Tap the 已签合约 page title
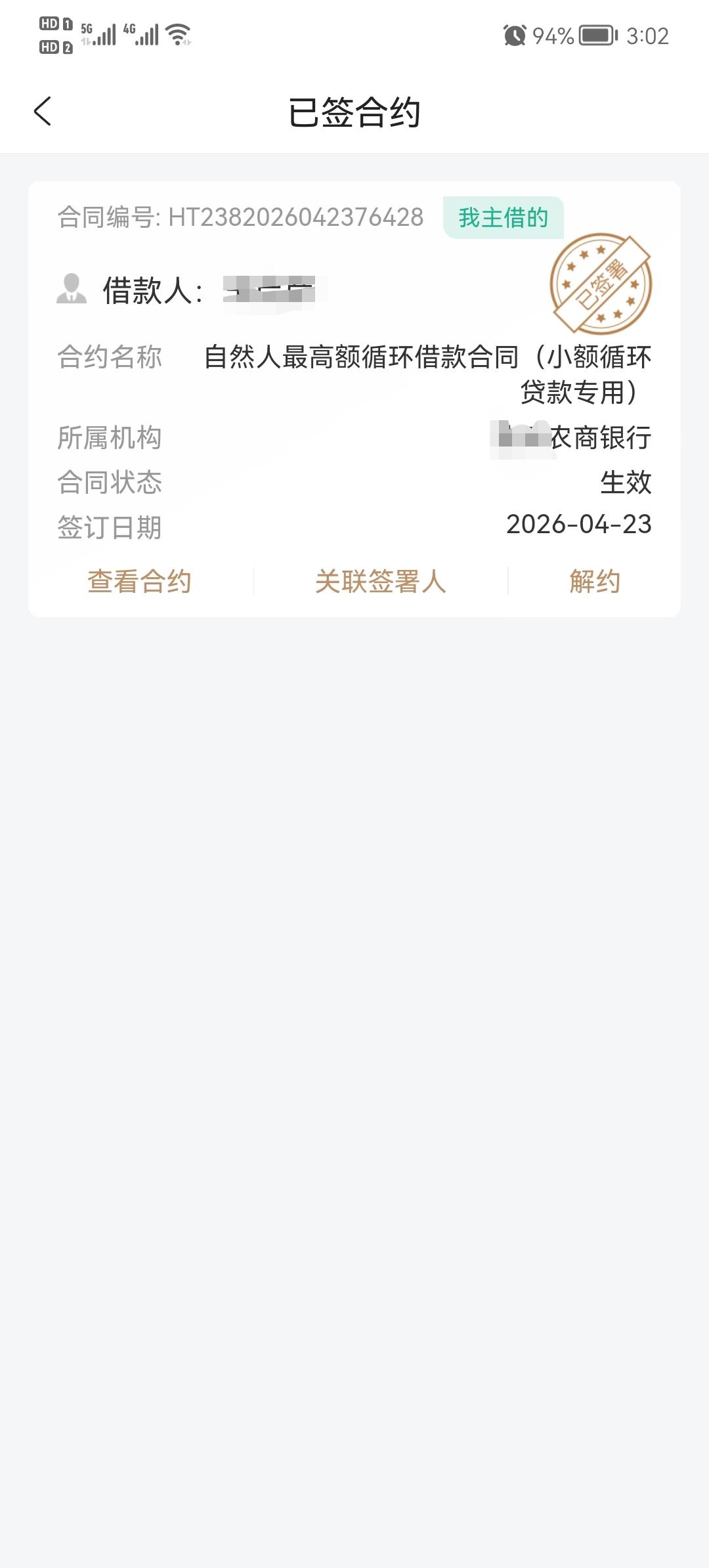 coord(354,110)
